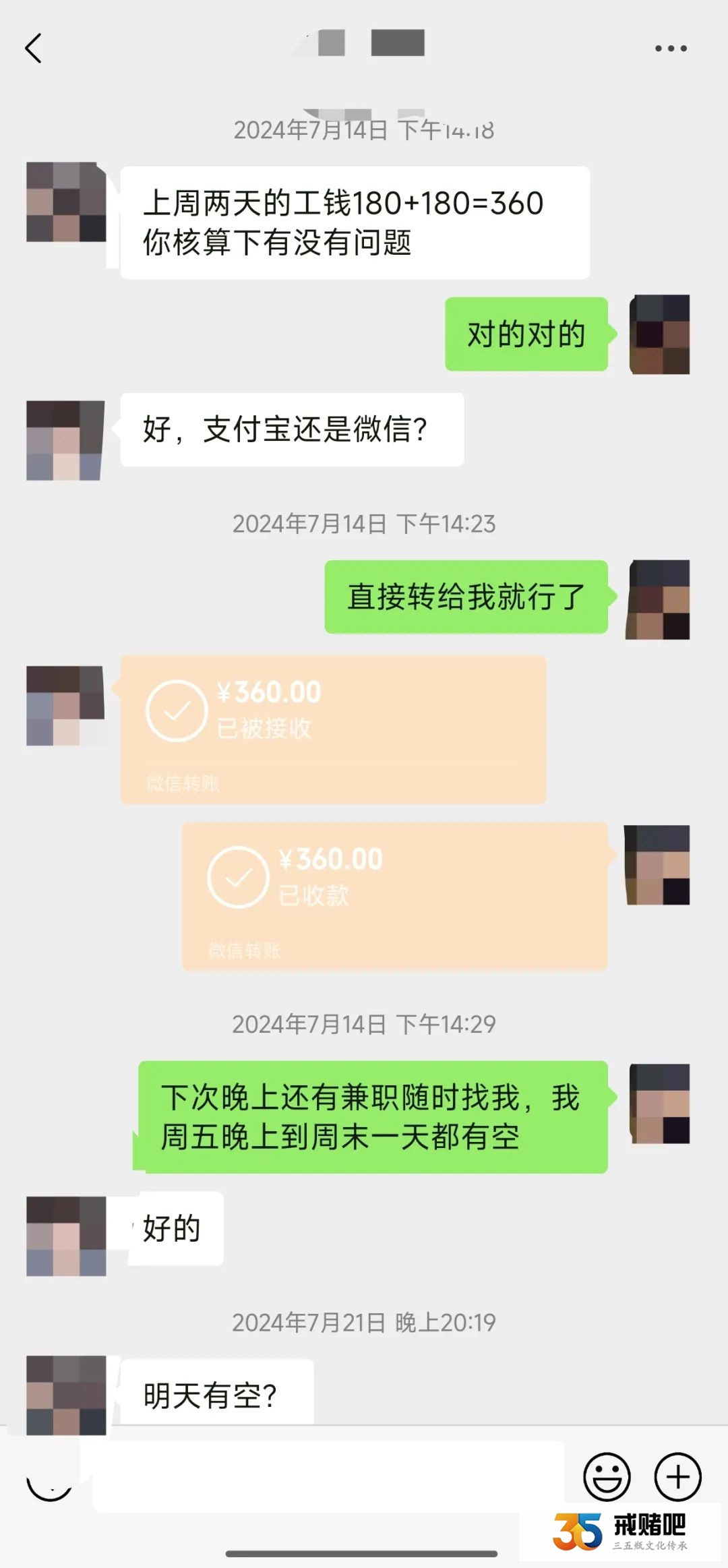Open the emoji sticker panel

pyautogui.click(x=607, y=1476)
